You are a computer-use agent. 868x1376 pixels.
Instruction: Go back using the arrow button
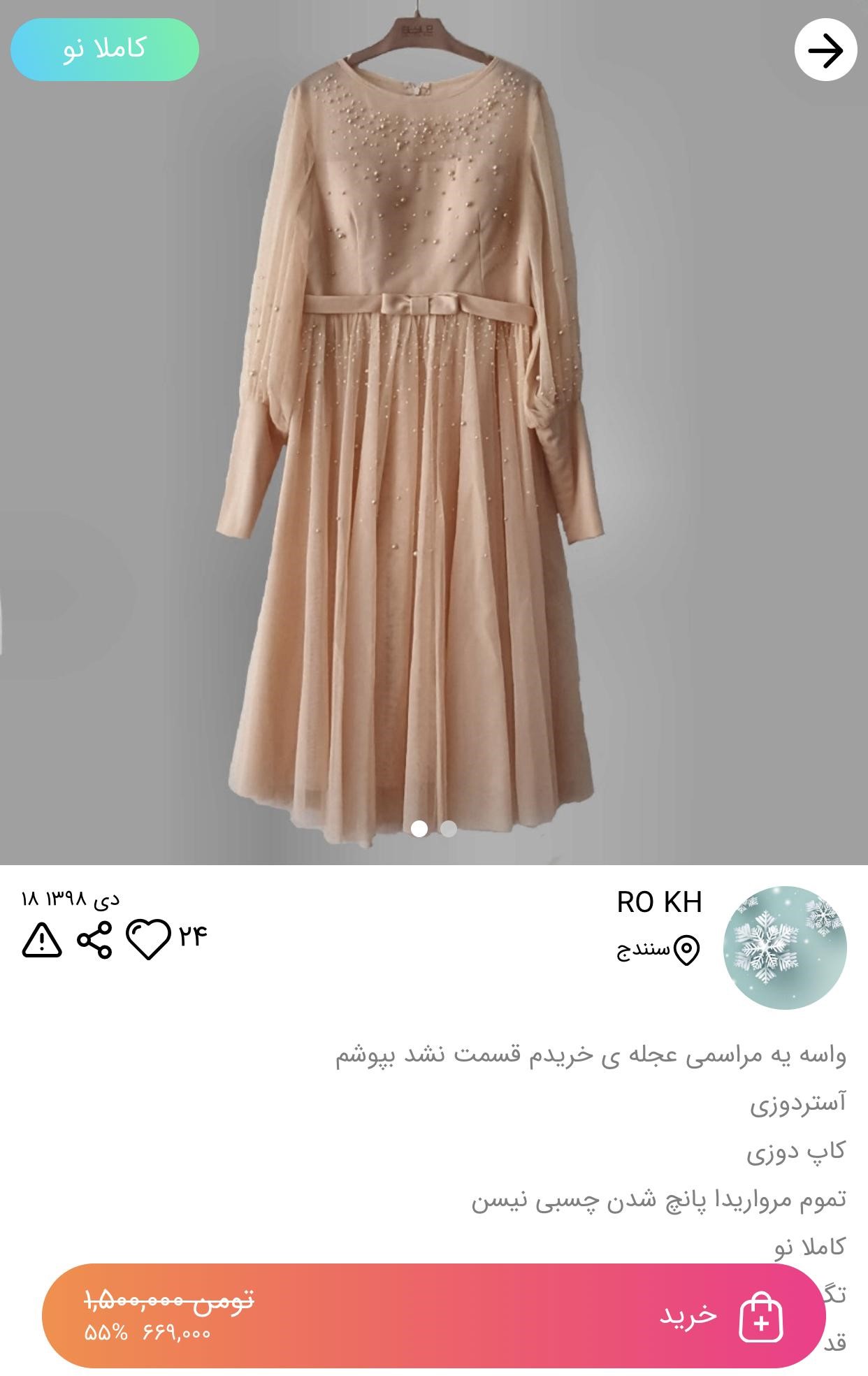825,50
